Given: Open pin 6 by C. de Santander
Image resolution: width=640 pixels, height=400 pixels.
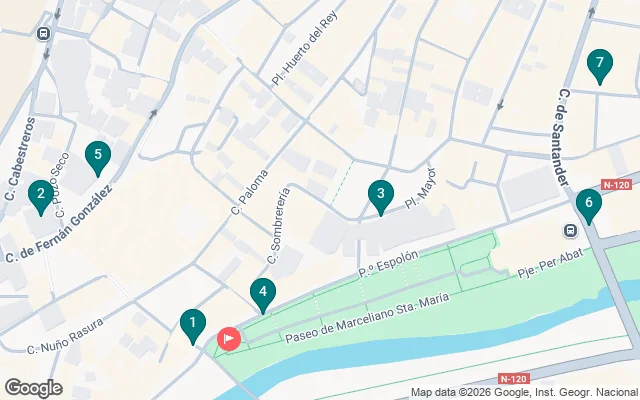Looking at the screenshot, I should 588,205.
